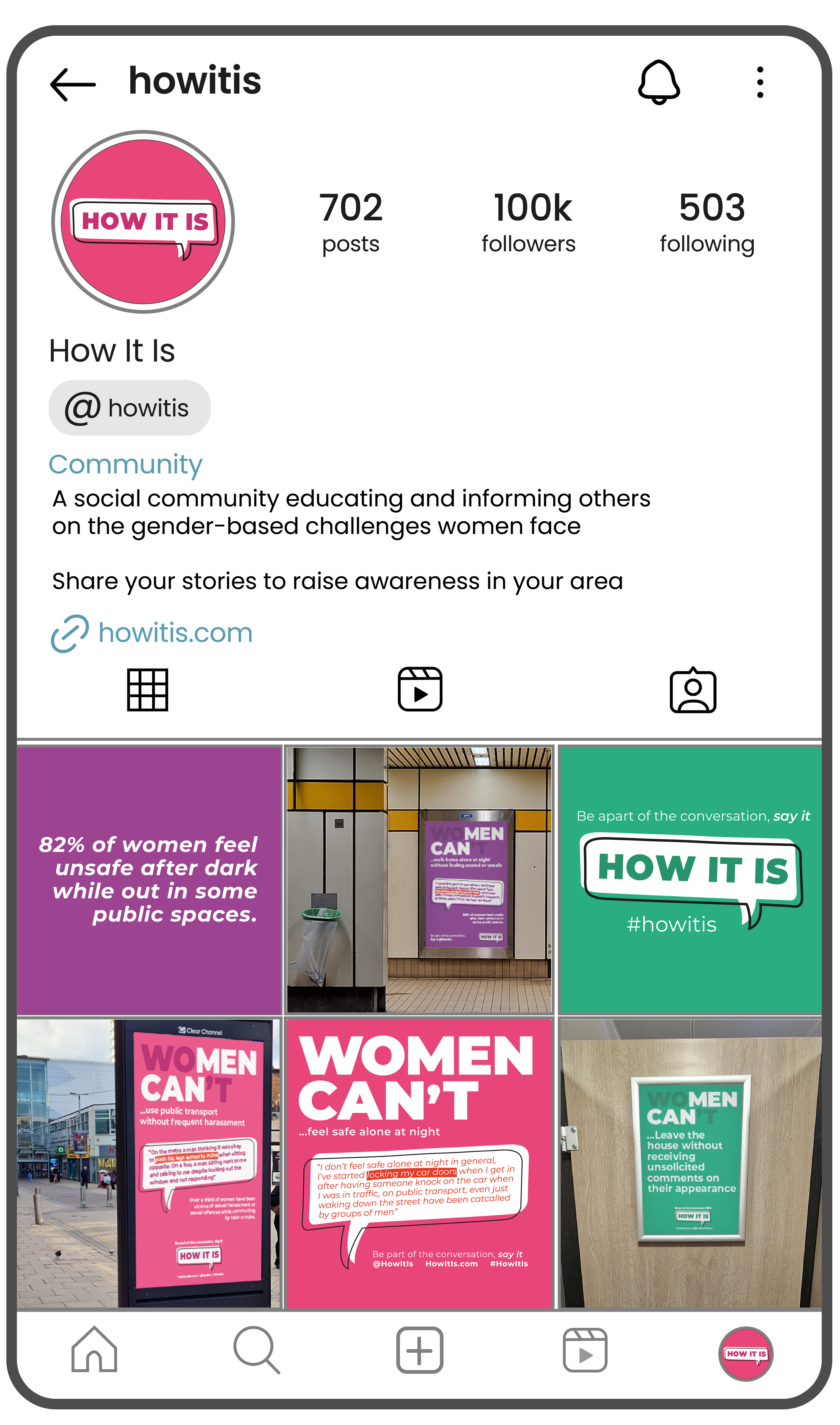The height and width of the screenshot is (1425, 840).
Task: Open the pink 'feel safe alone at night' post
Action: (x=419, y=1164)
